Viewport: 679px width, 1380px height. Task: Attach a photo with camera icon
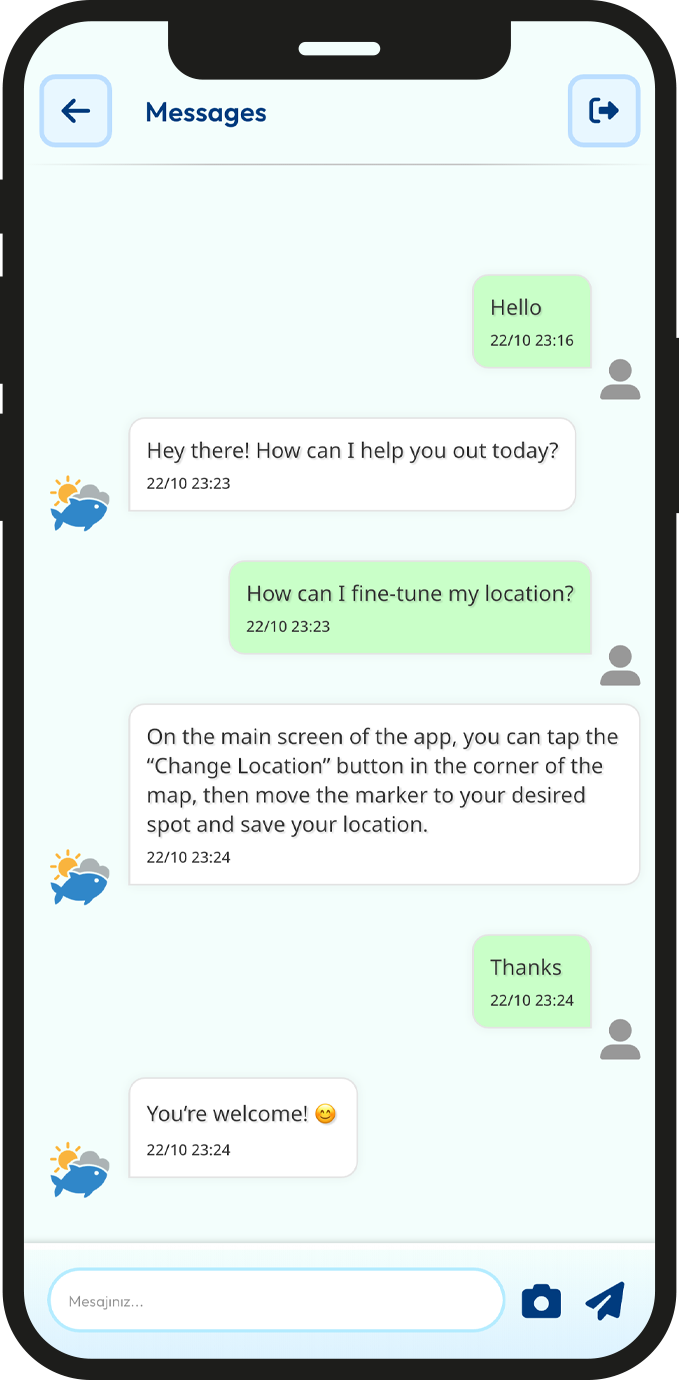(x=541, y=1301)
